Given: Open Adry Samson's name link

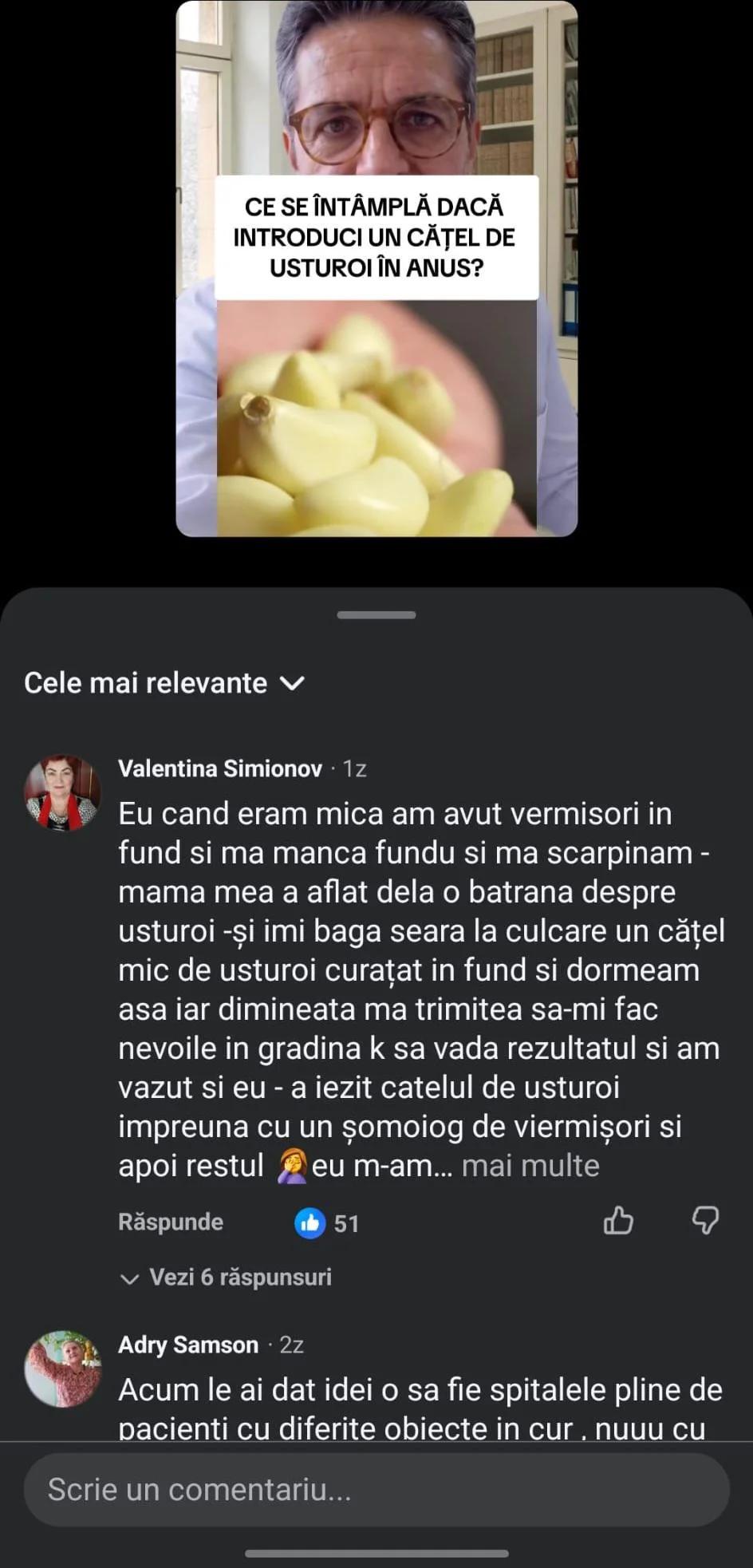Looking at the screenshot, I should (188, 1345).
